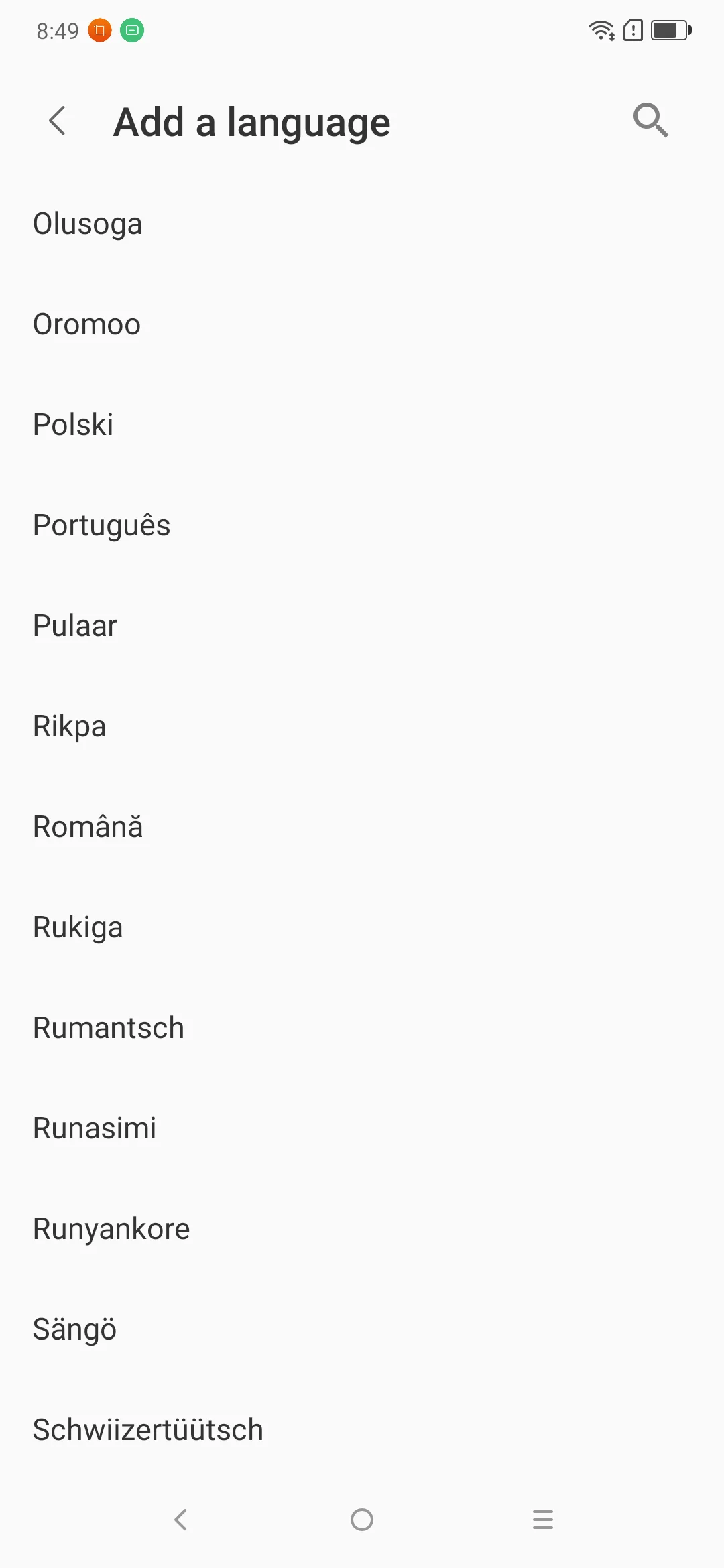This screenshot has width=724, height=1568.
Task: Tap the system home button
Action: pos(362,1520)
